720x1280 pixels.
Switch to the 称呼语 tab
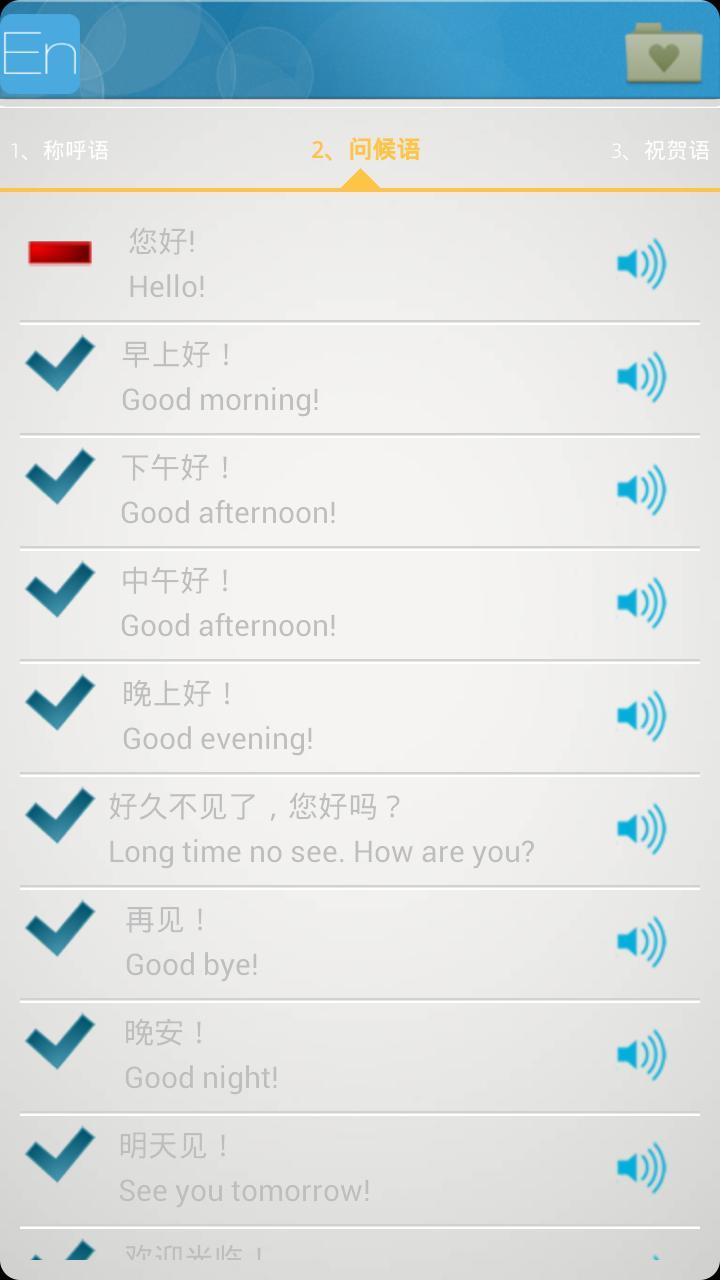[60, 151]
